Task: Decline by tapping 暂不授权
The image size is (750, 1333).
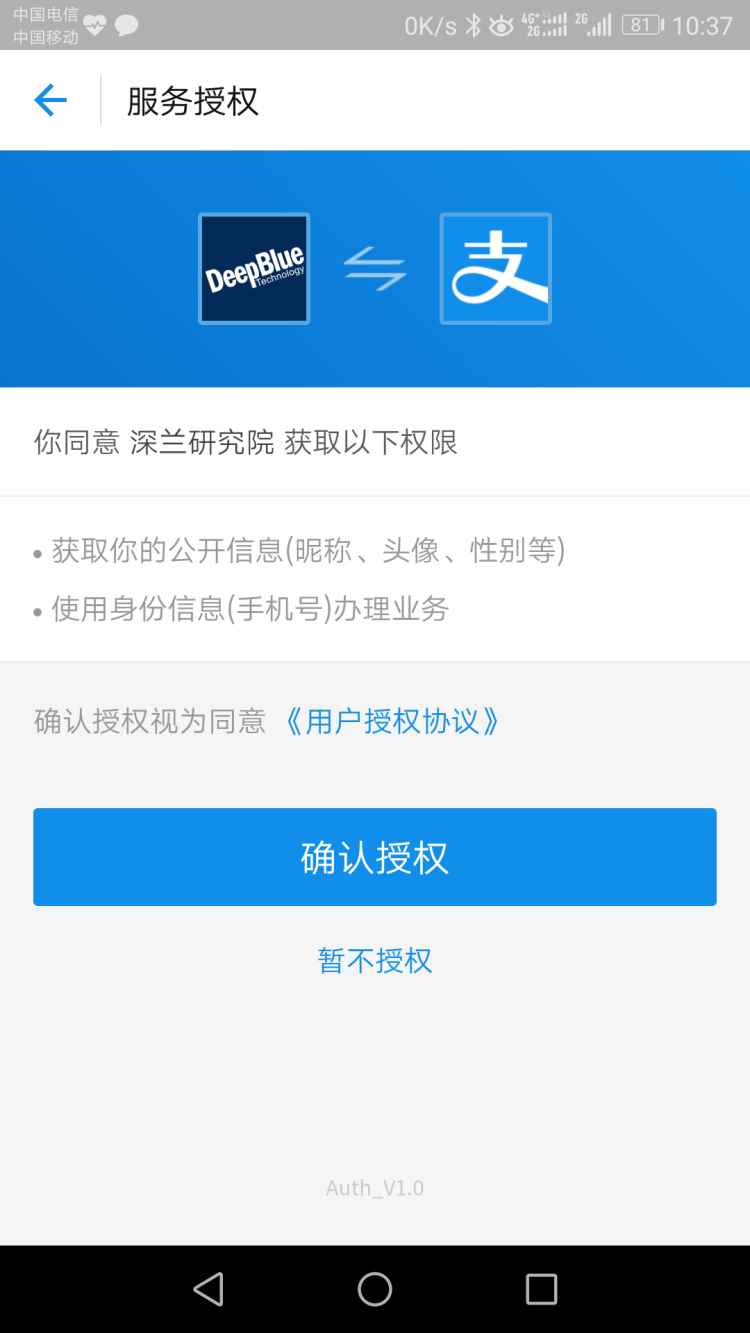Action: pyautogui.click(x=375, y=961)
